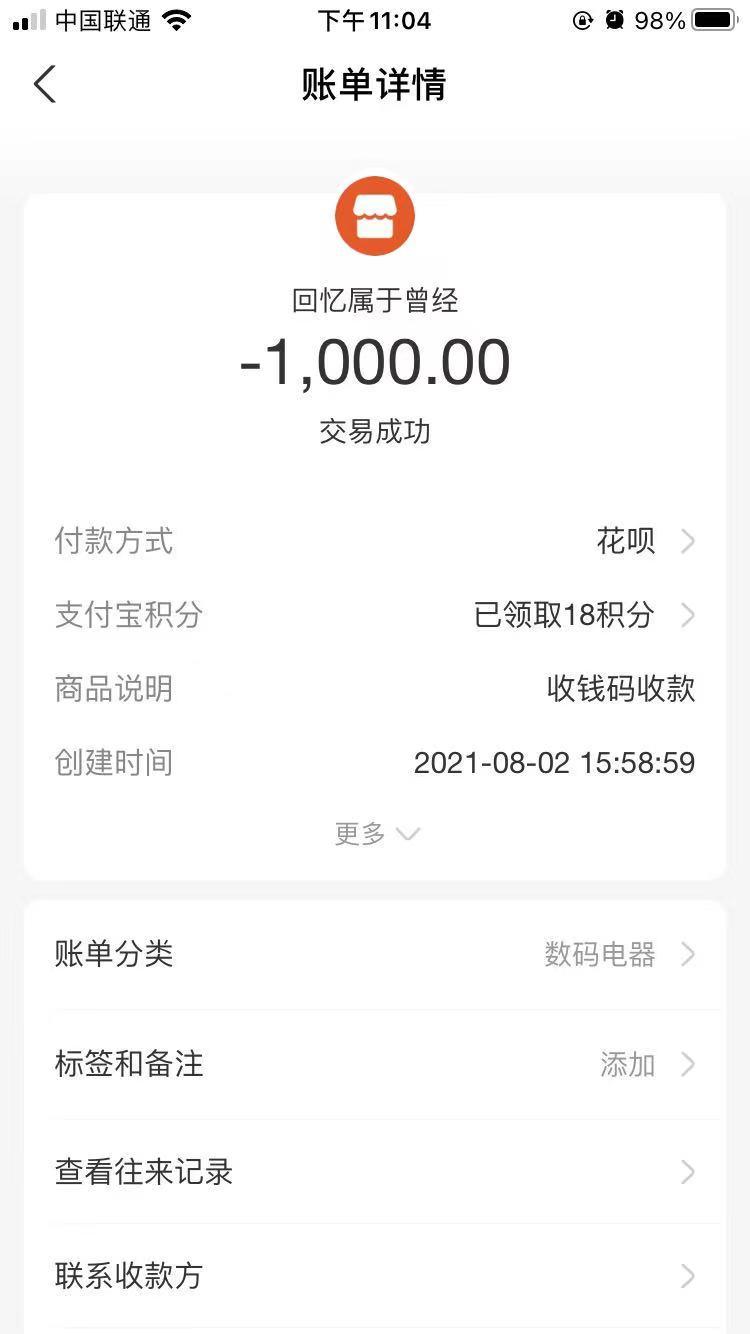The height and width of the screenshot is (1334, 750).
Task: Open the 回忆属于曾经 merchant icon
Action: pos(375,216)
